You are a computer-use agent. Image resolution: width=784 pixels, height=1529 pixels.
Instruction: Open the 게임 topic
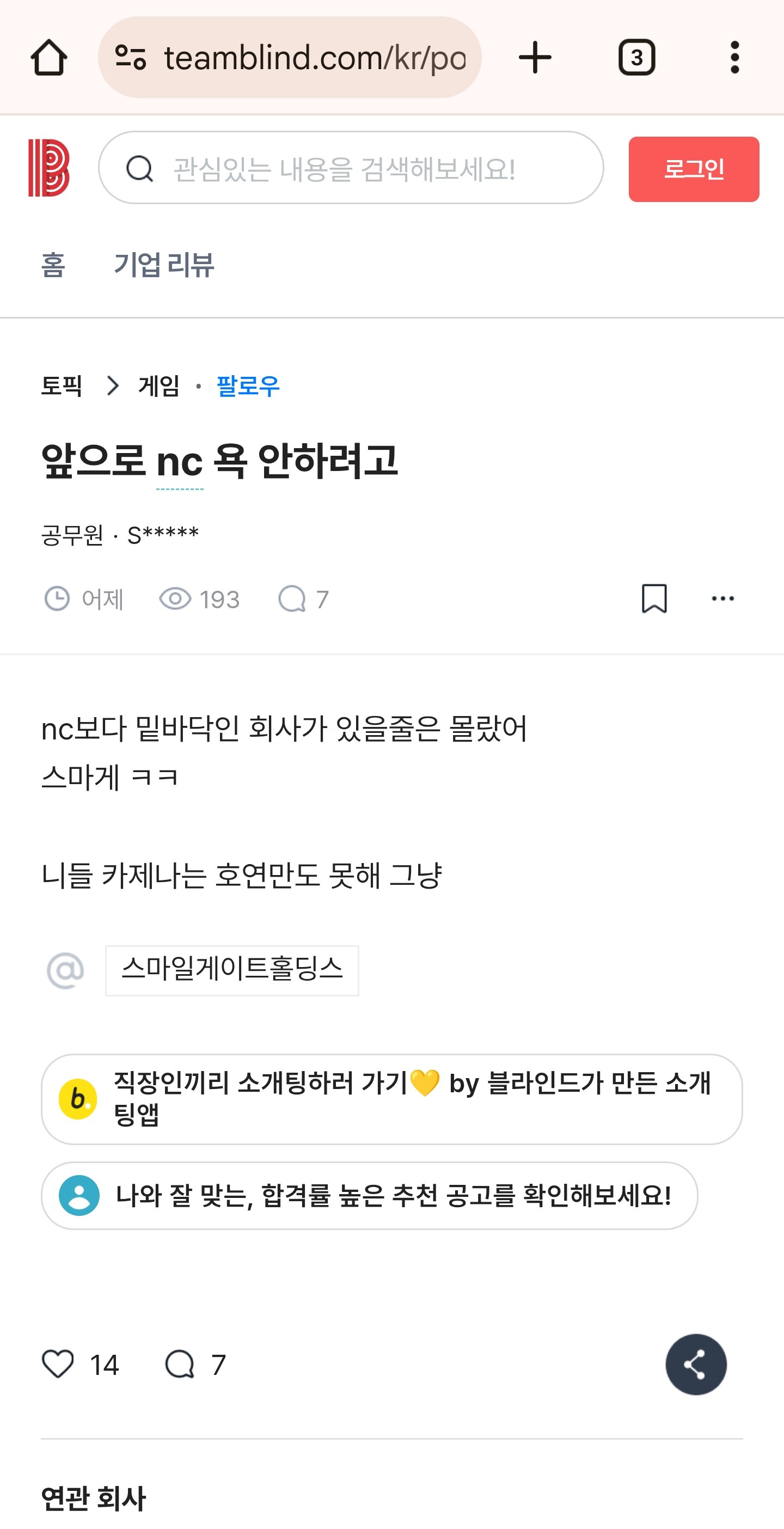158,386
